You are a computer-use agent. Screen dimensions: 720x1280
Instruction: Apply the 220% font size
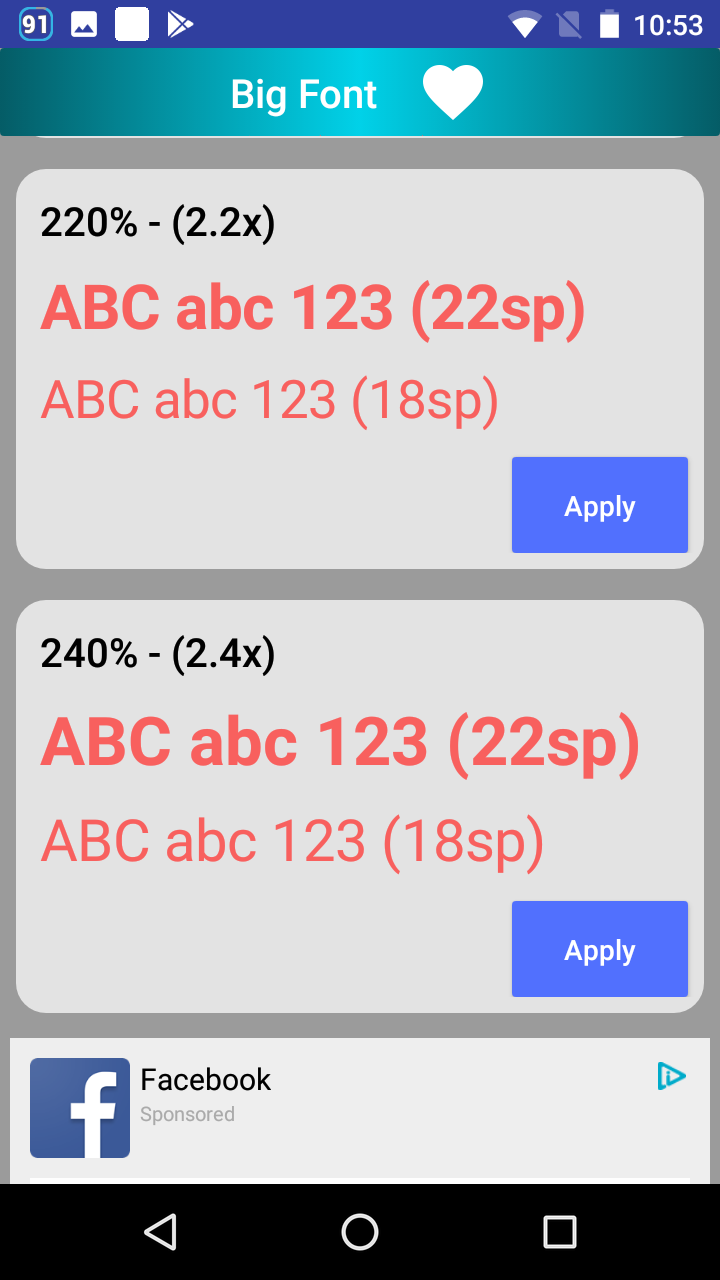(x=600, y=505)
